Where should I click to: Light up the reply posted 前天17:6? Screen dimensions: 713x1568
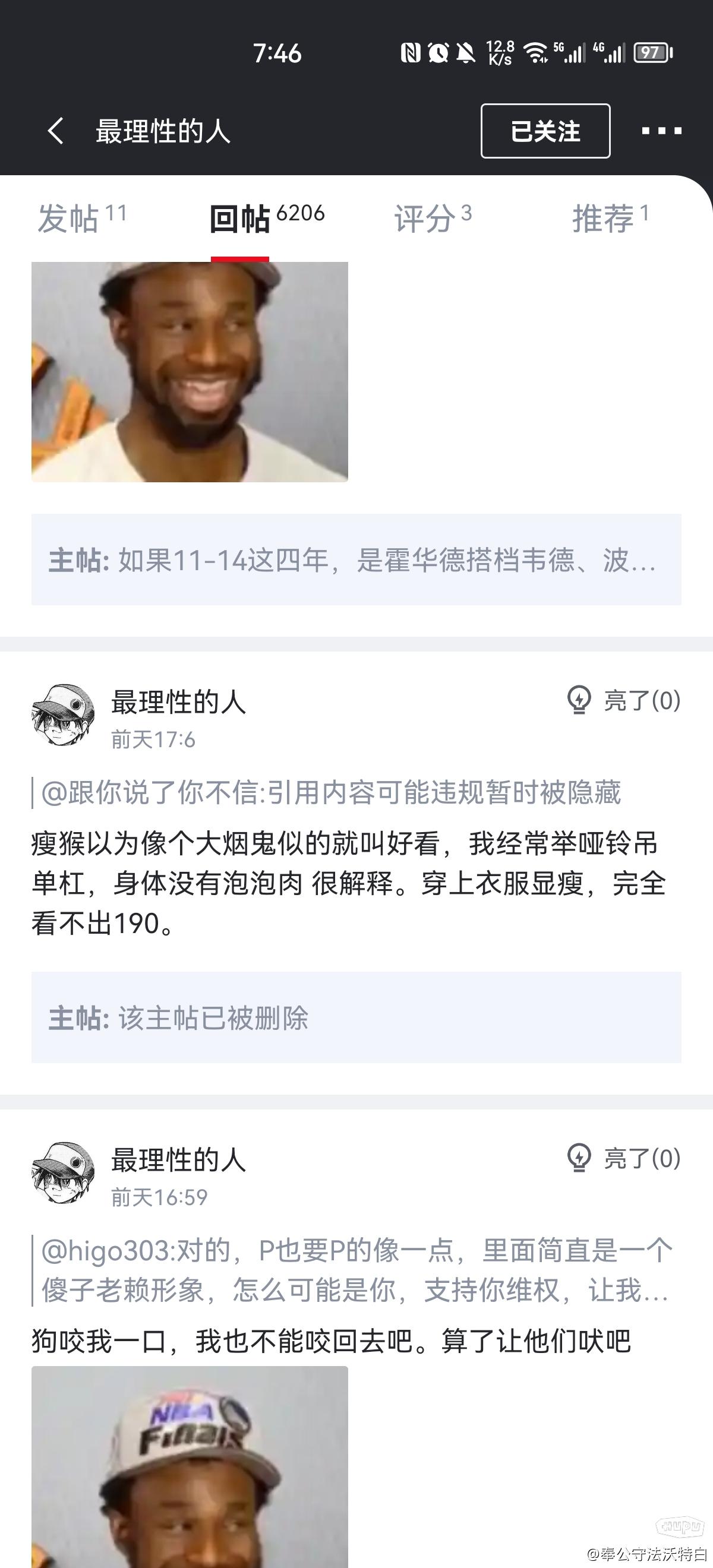(623, 701)
